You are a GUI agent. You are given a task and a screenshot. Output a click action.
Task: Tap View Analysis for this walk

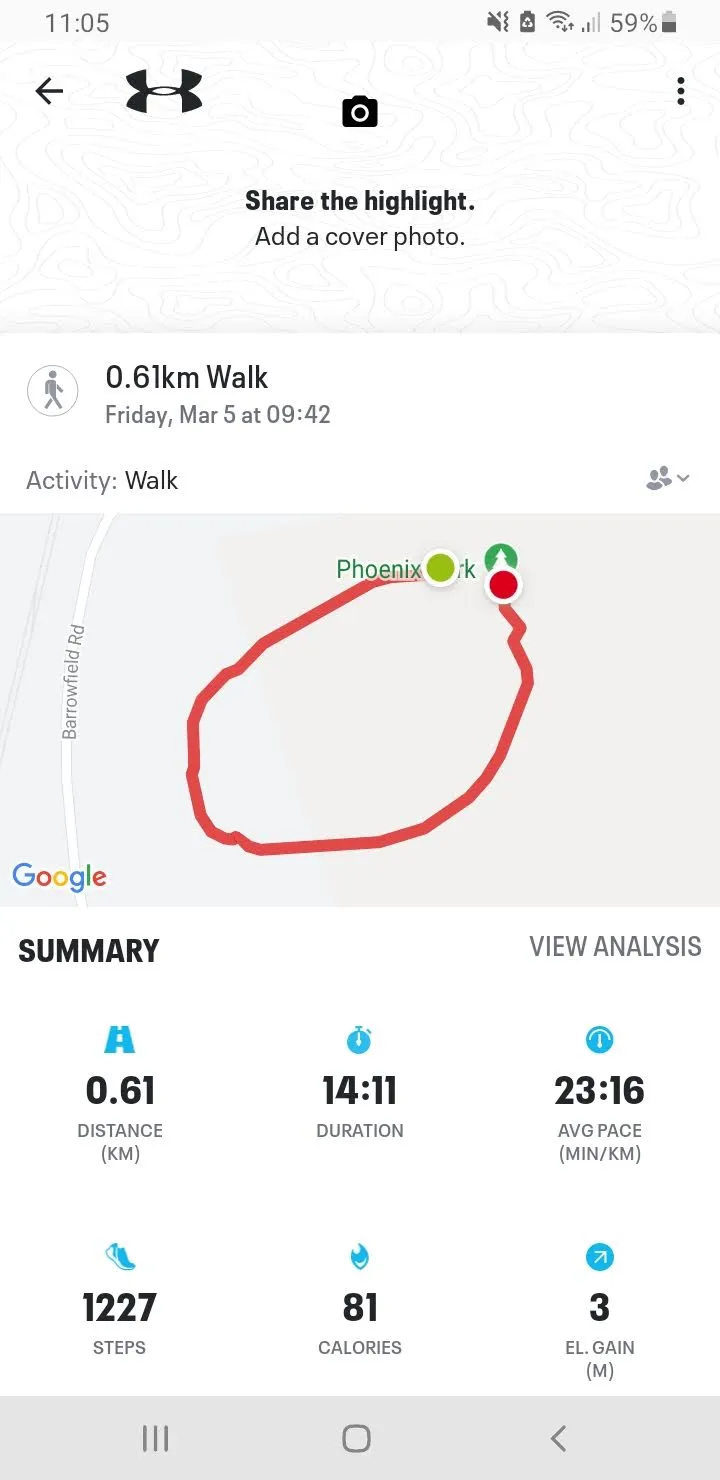pyautogui.click(x=615, y=947)
